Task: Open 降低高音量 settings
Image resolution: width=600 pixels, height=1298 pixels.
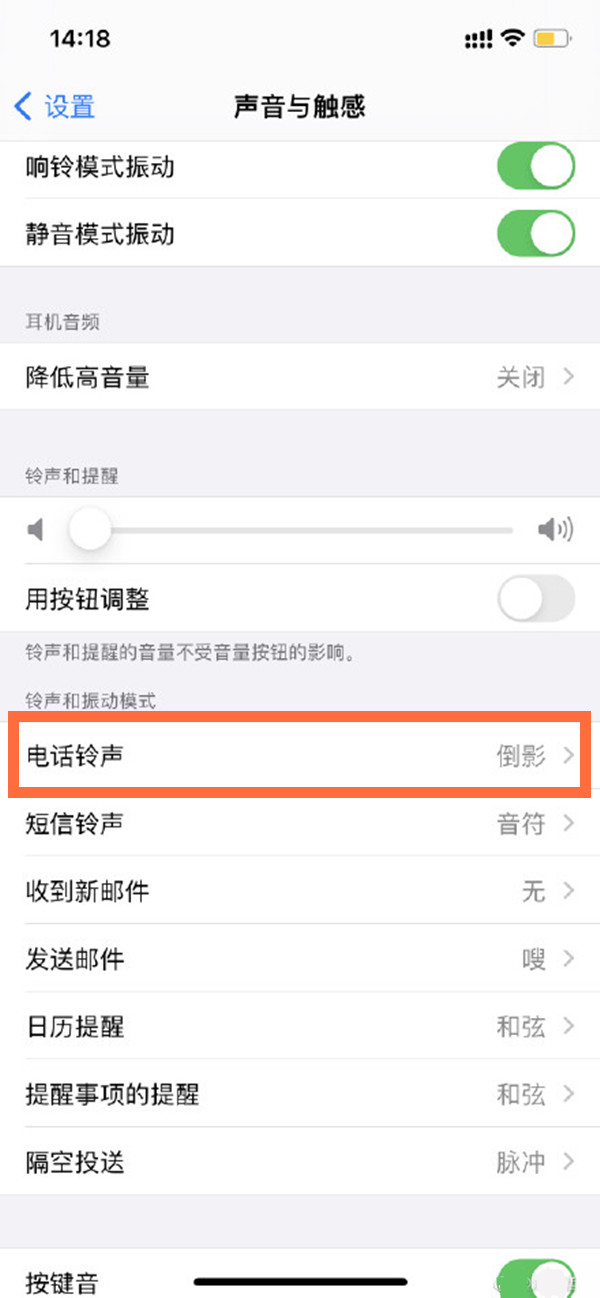Action: [300, 377]
